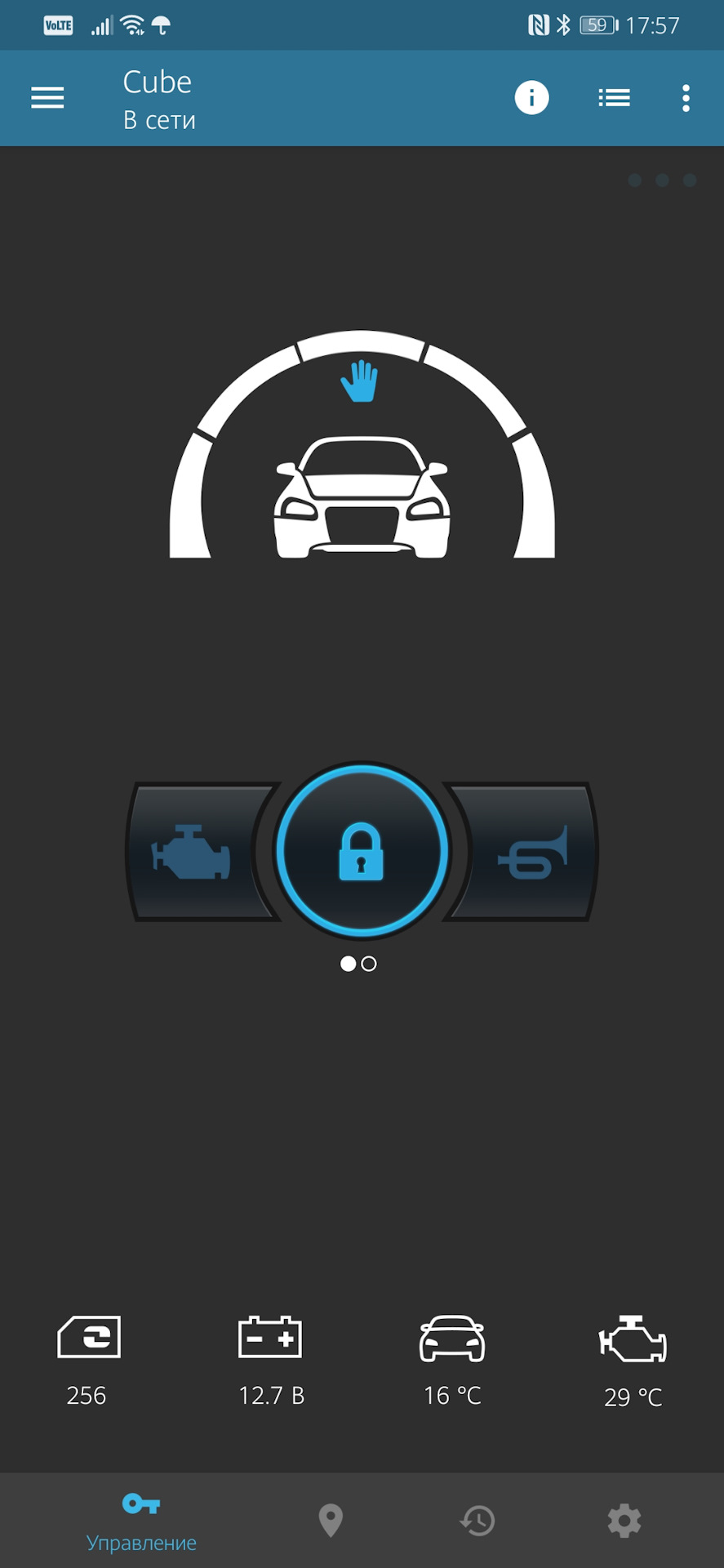Open the device info icon
724x1568 pixels.
tap(531, 98)
